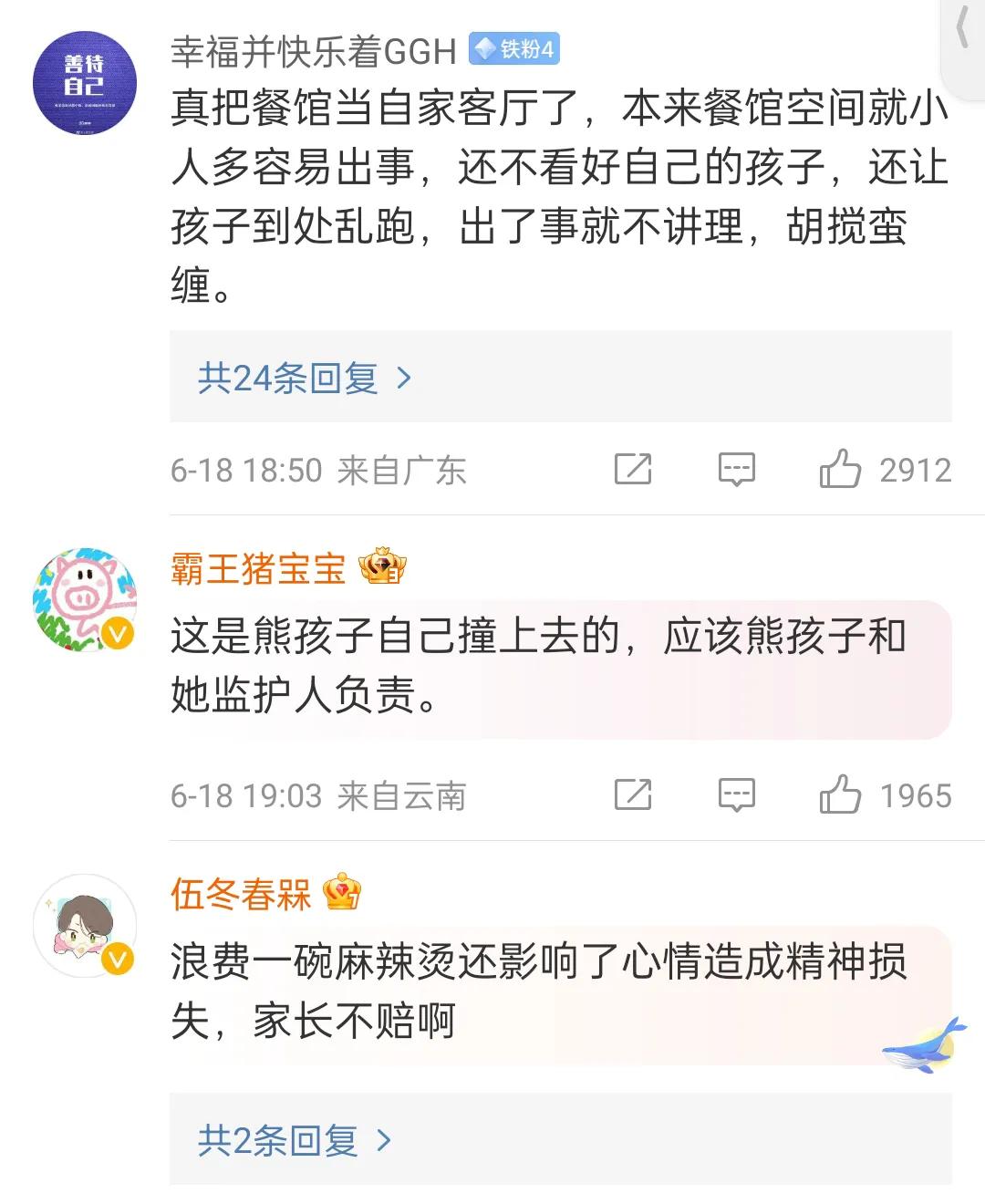Screen dimensions: 985x1204
Task: Click the forward icon under 幸福并快乐着GGH's comment
Action: tap(635, 470)
